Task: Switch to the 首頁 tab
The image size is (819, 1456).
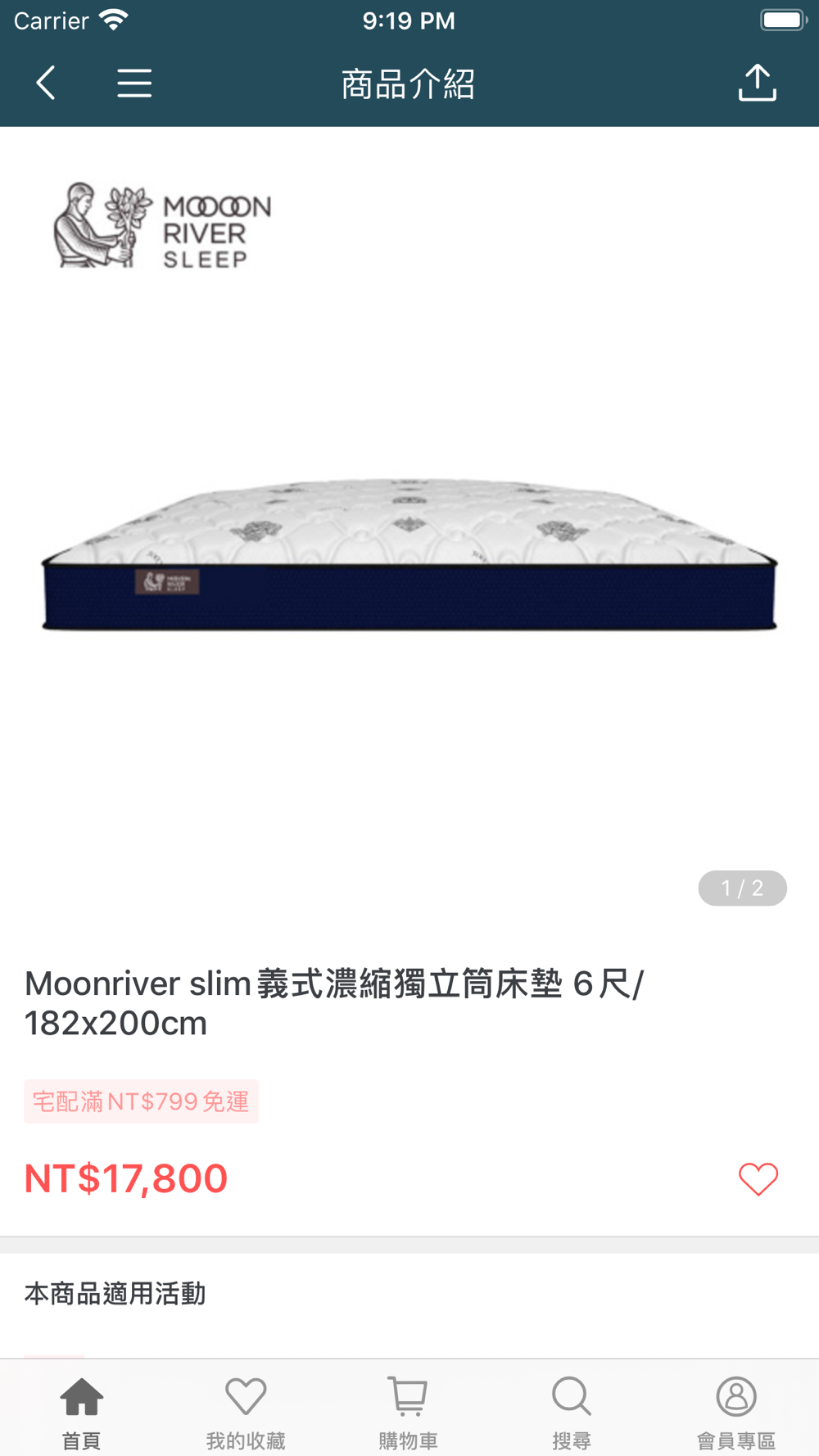Action: point(82,1412)
